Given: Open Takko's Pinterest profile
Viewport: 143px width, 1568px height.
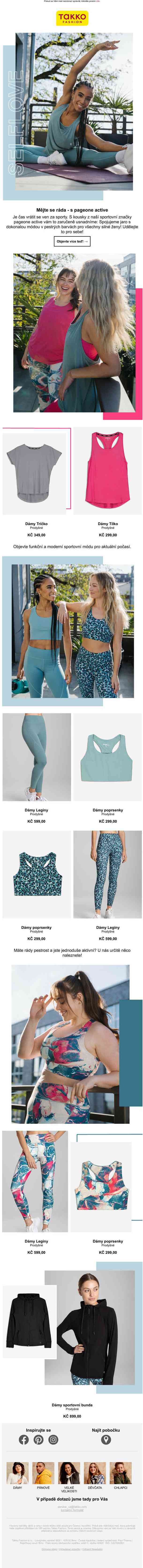Looking at the screenshot, I should (38, 1440).
